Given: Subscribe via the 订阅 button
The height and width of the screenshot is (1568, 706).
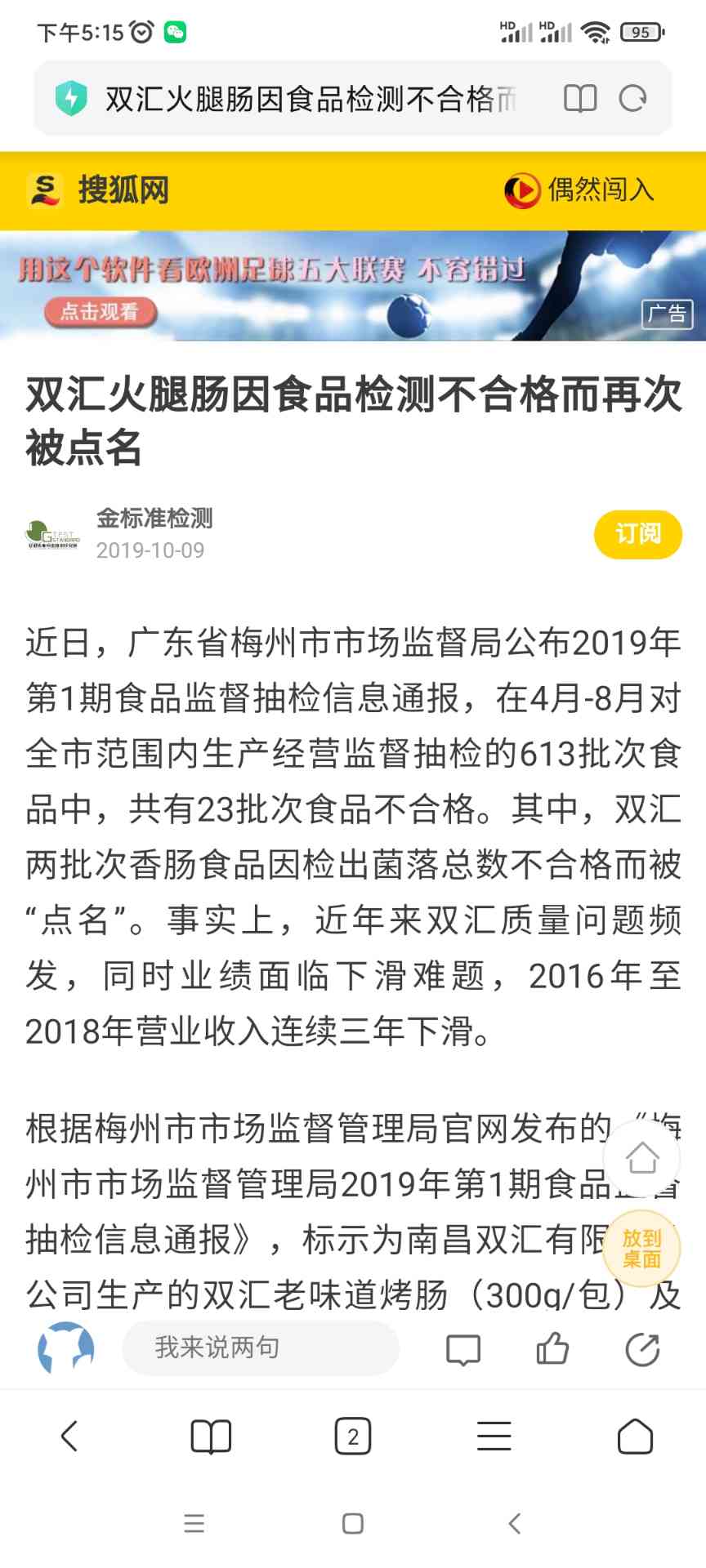Looking at the screenshot, I should [x=637, y=534].
